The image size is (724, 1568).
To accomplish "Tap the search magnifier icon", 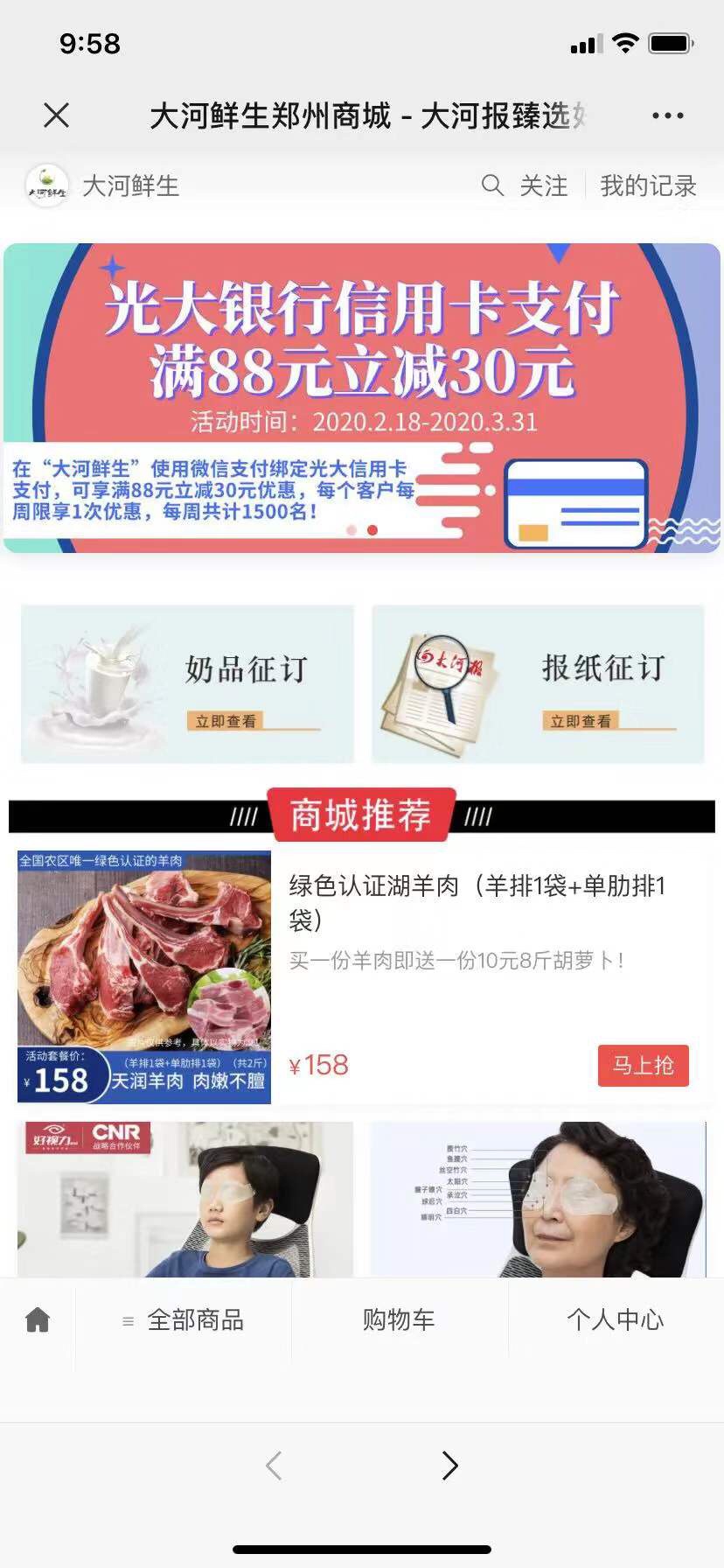I will click(492, 185).
